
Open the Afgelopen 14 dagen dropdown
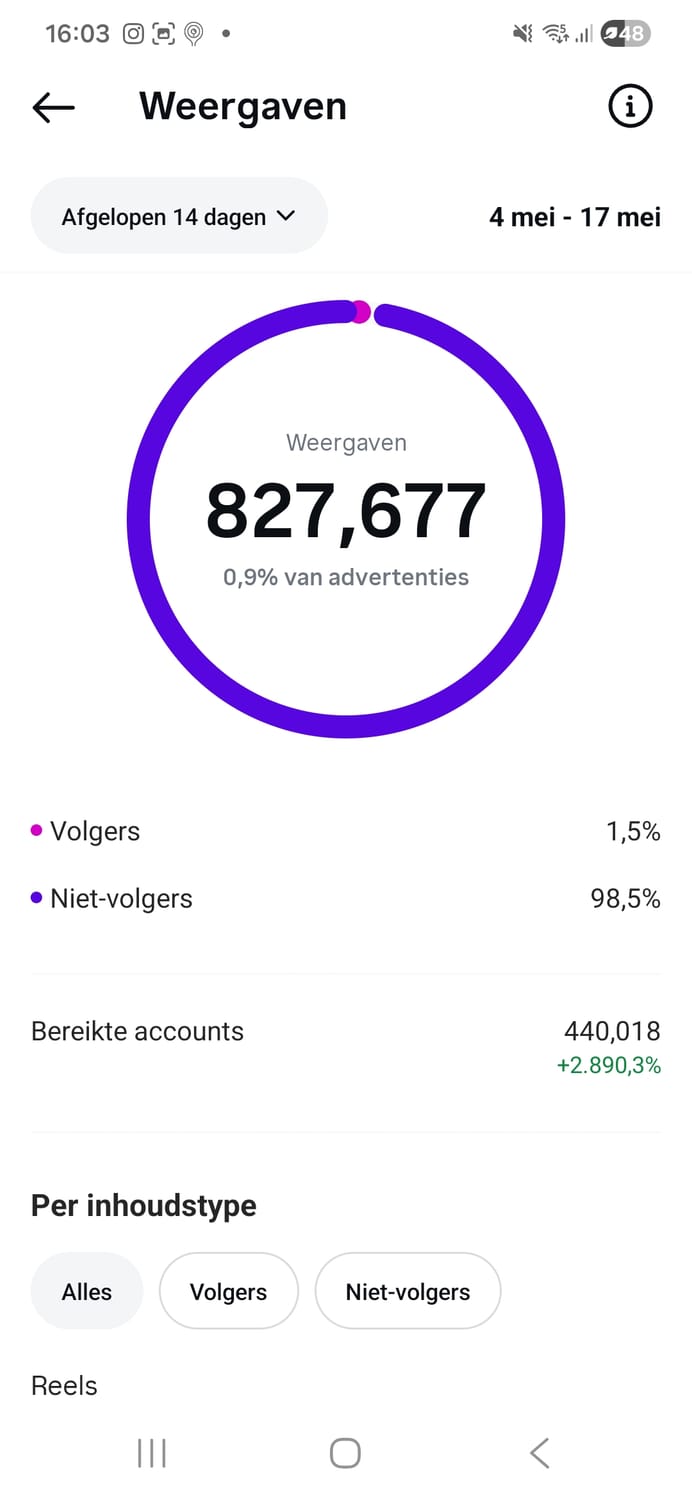point(179,216)
